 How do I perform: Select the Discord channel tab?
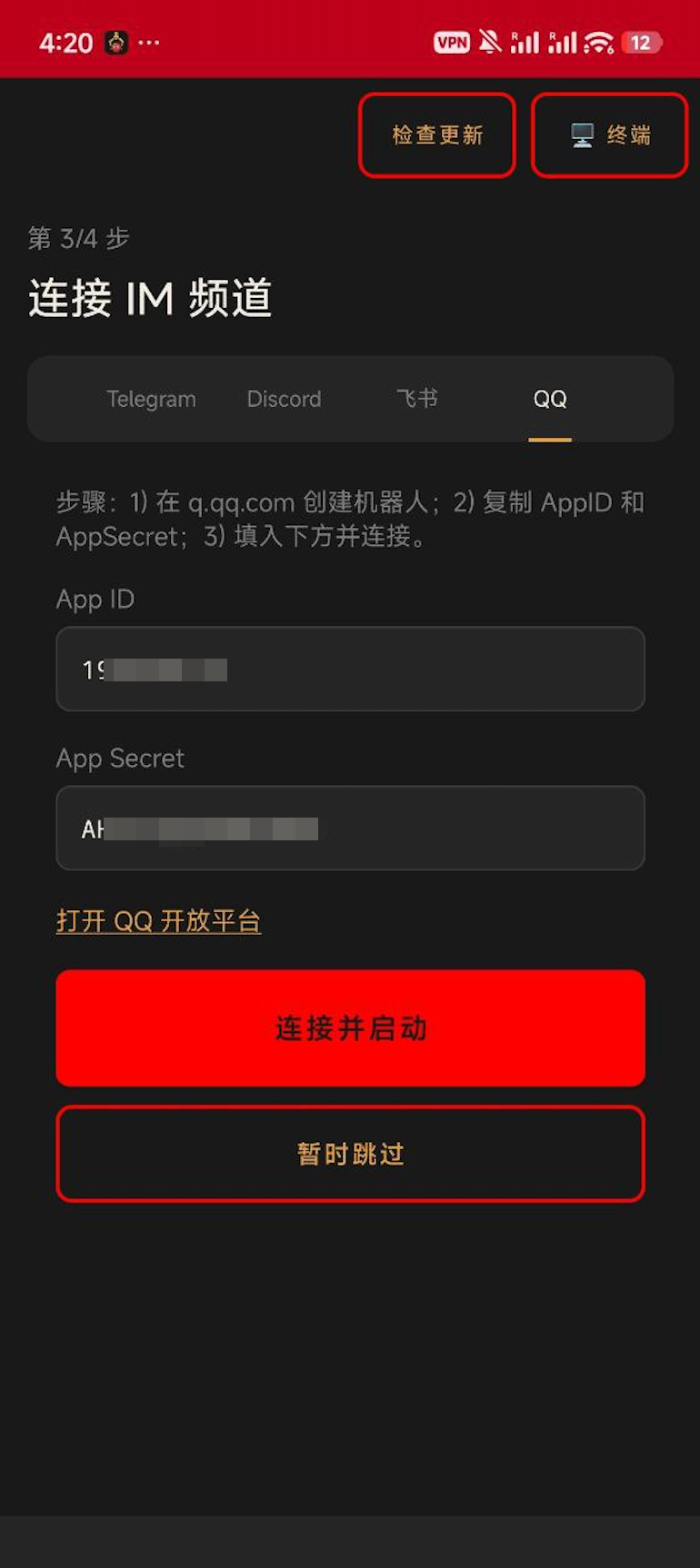[284, 399]
